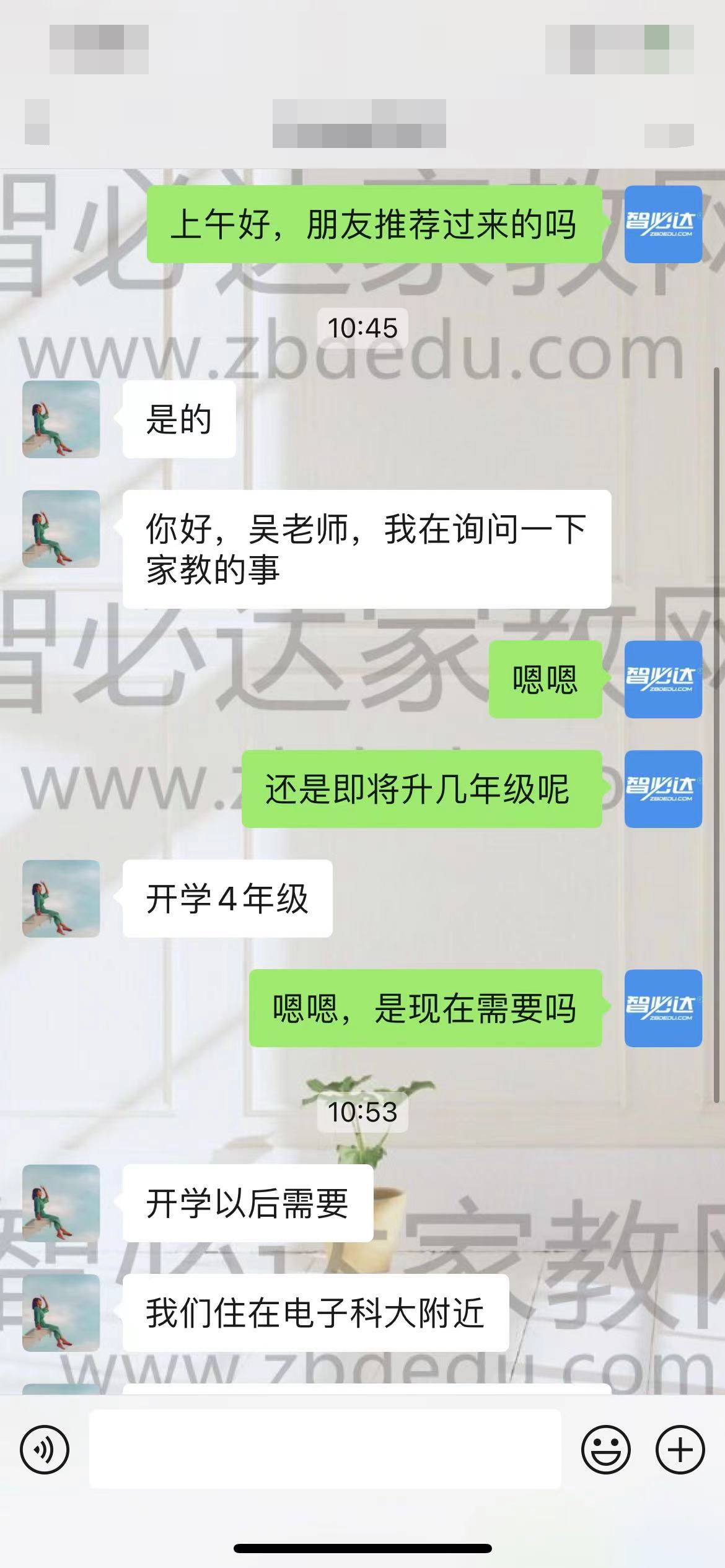Viewport: 725px width, 1568px height.
Task: Open the plus attachments menu
Action: [x=680, y=1450]
